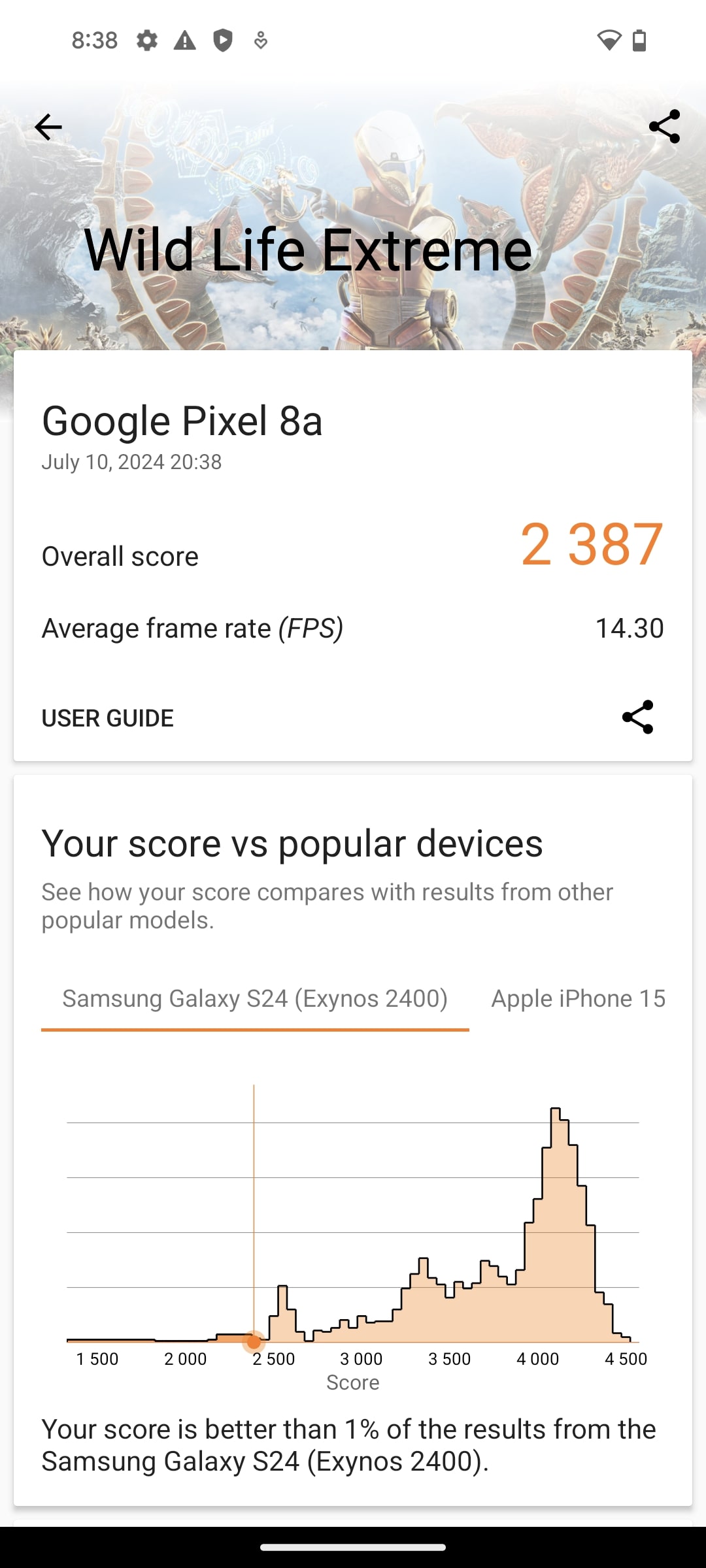
Task: Tap the share icon beside USER GUIDE
Action: [637, 717]
